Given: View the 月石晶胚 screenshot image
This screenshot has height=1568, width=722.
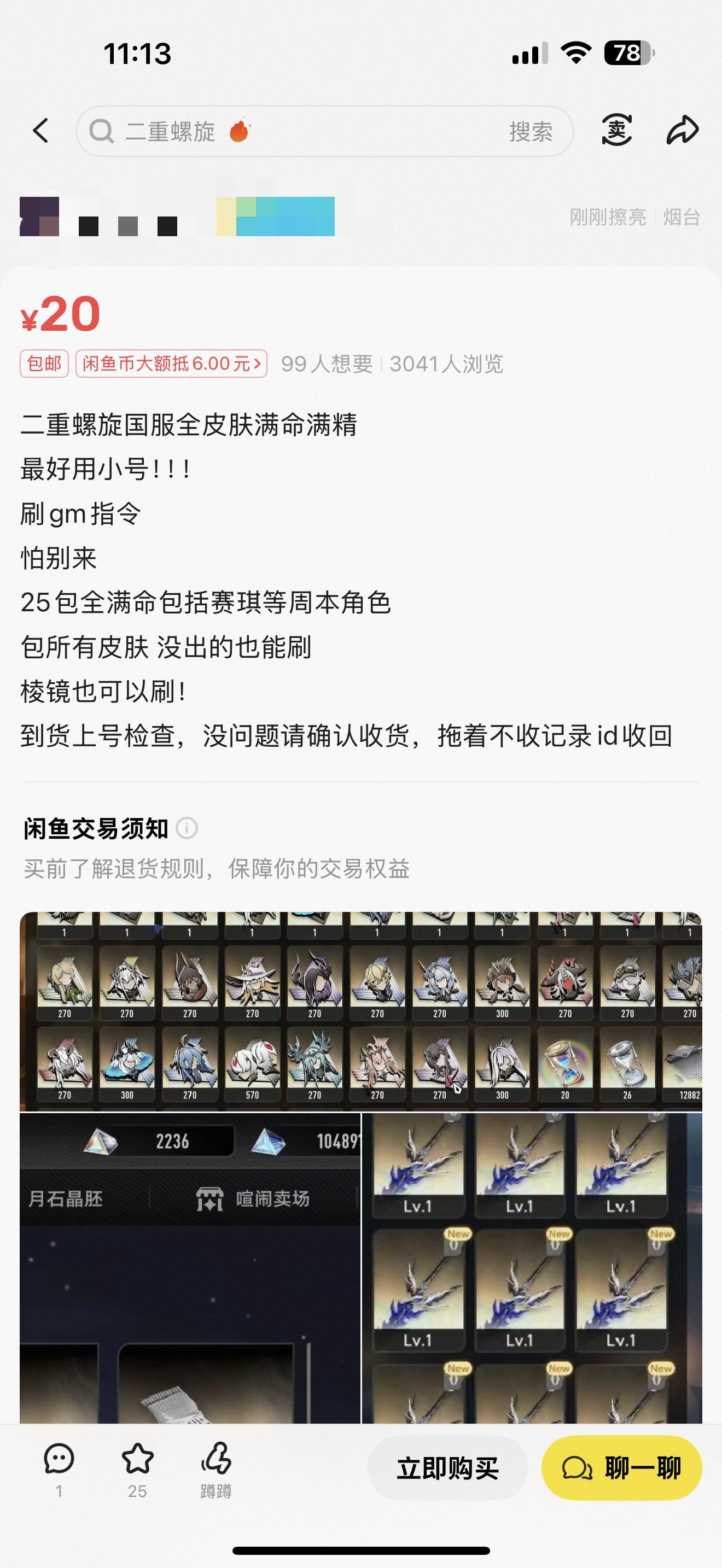Looking at the screenshot, I should pyautogui.click(x=190, y=1267).
